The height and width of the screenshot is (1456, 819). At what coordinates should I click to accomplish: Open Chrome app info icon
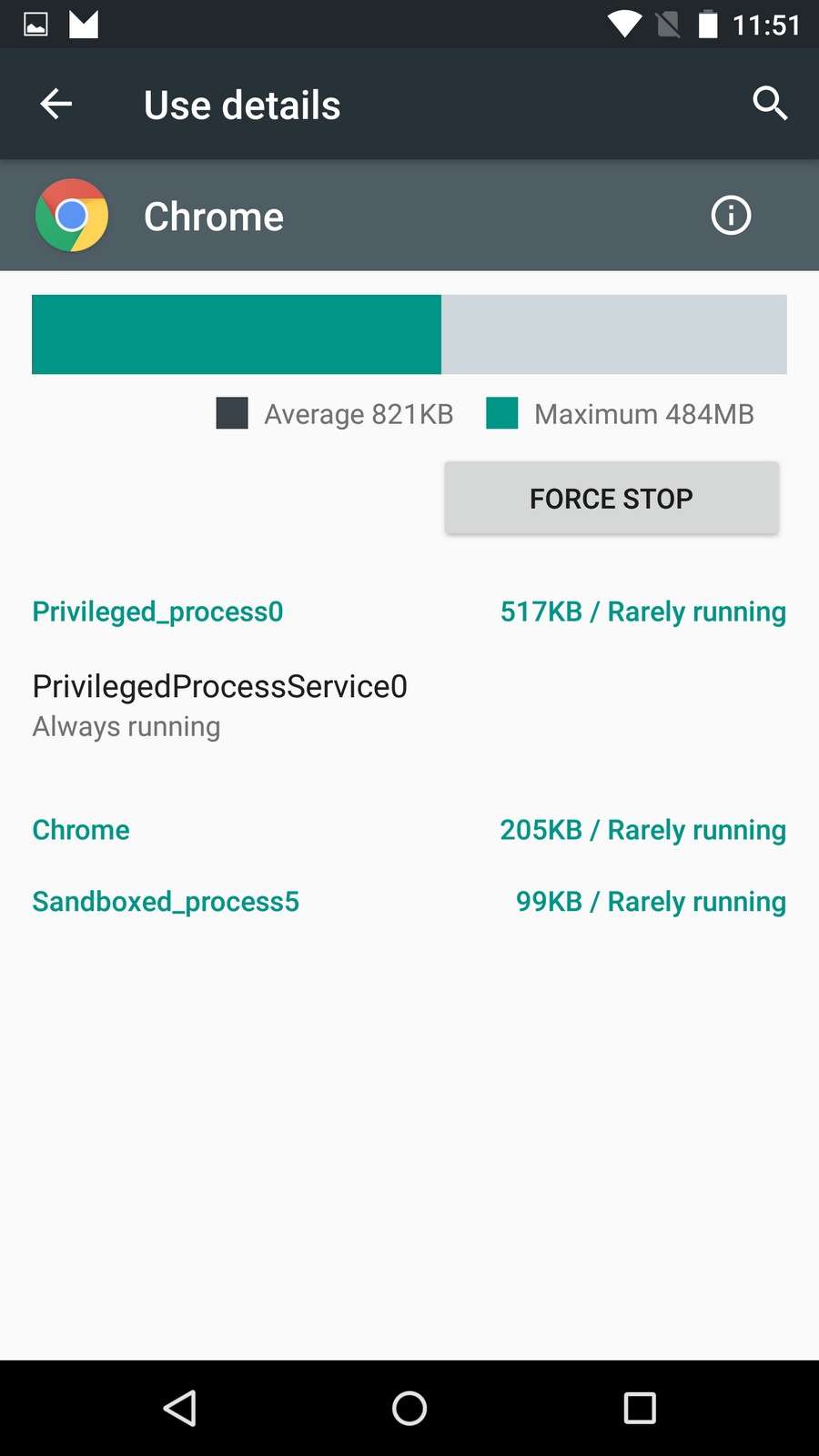[x=731, y=216]
